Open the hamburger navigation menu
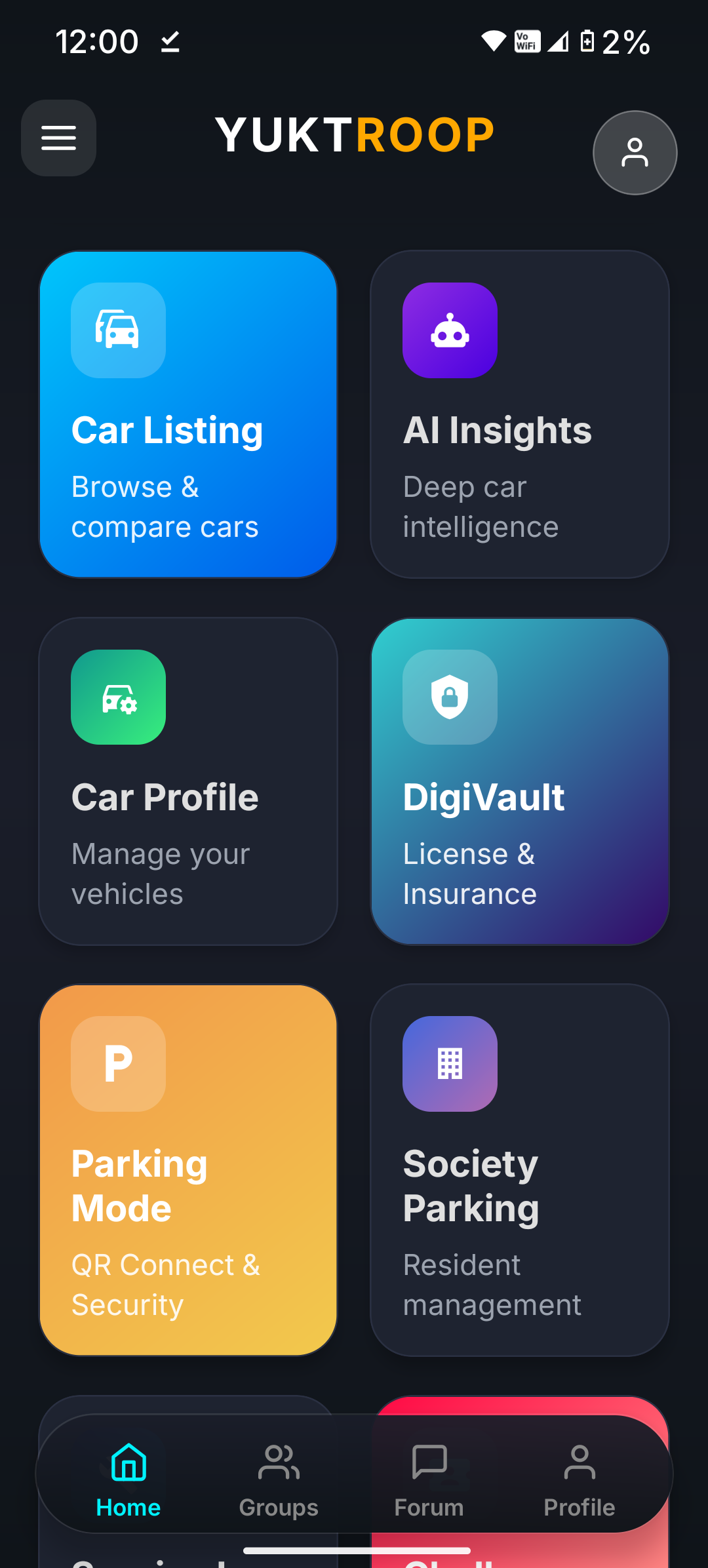 tap(58, 138)
